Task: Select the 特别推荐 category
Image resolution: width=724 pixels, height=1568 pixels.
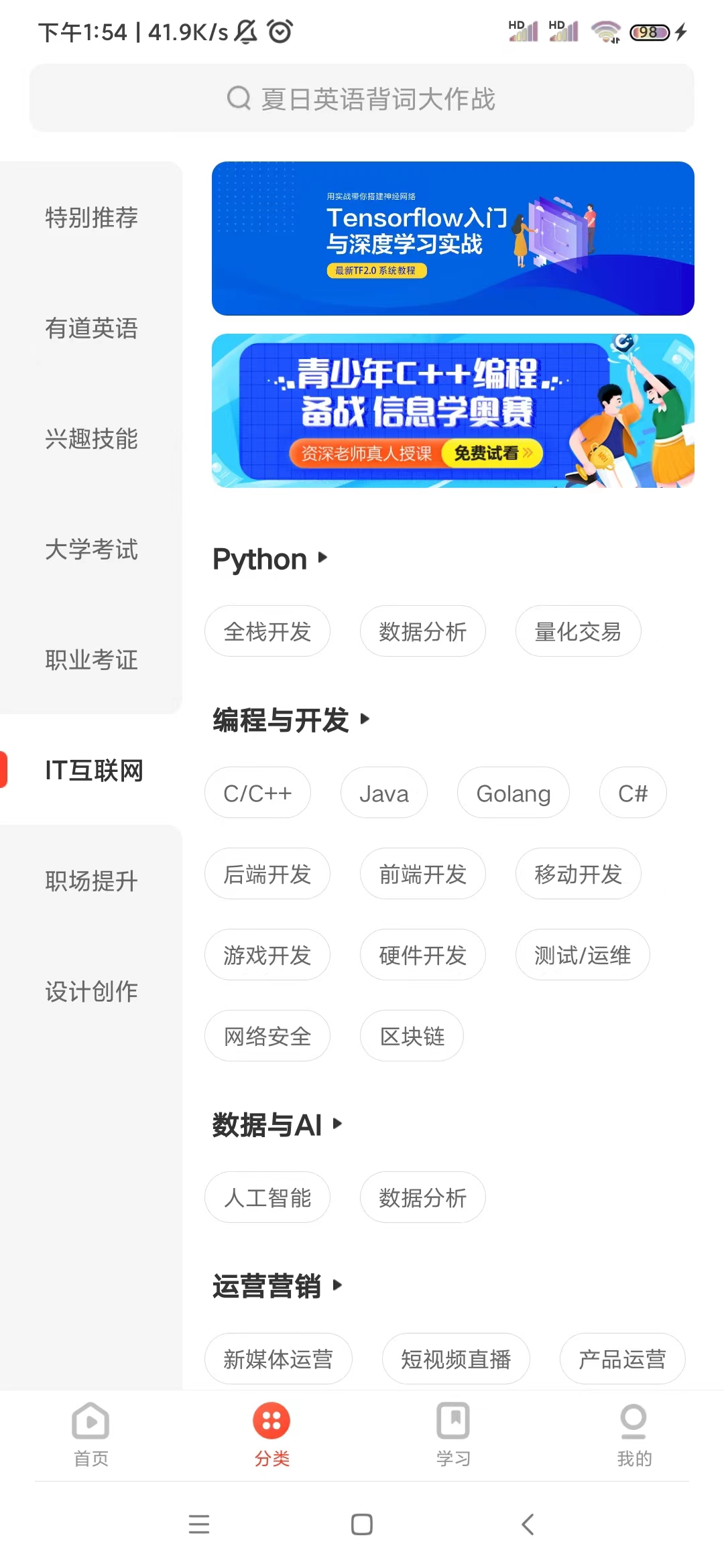Action: pyautogui.click(x=91, y=218)
